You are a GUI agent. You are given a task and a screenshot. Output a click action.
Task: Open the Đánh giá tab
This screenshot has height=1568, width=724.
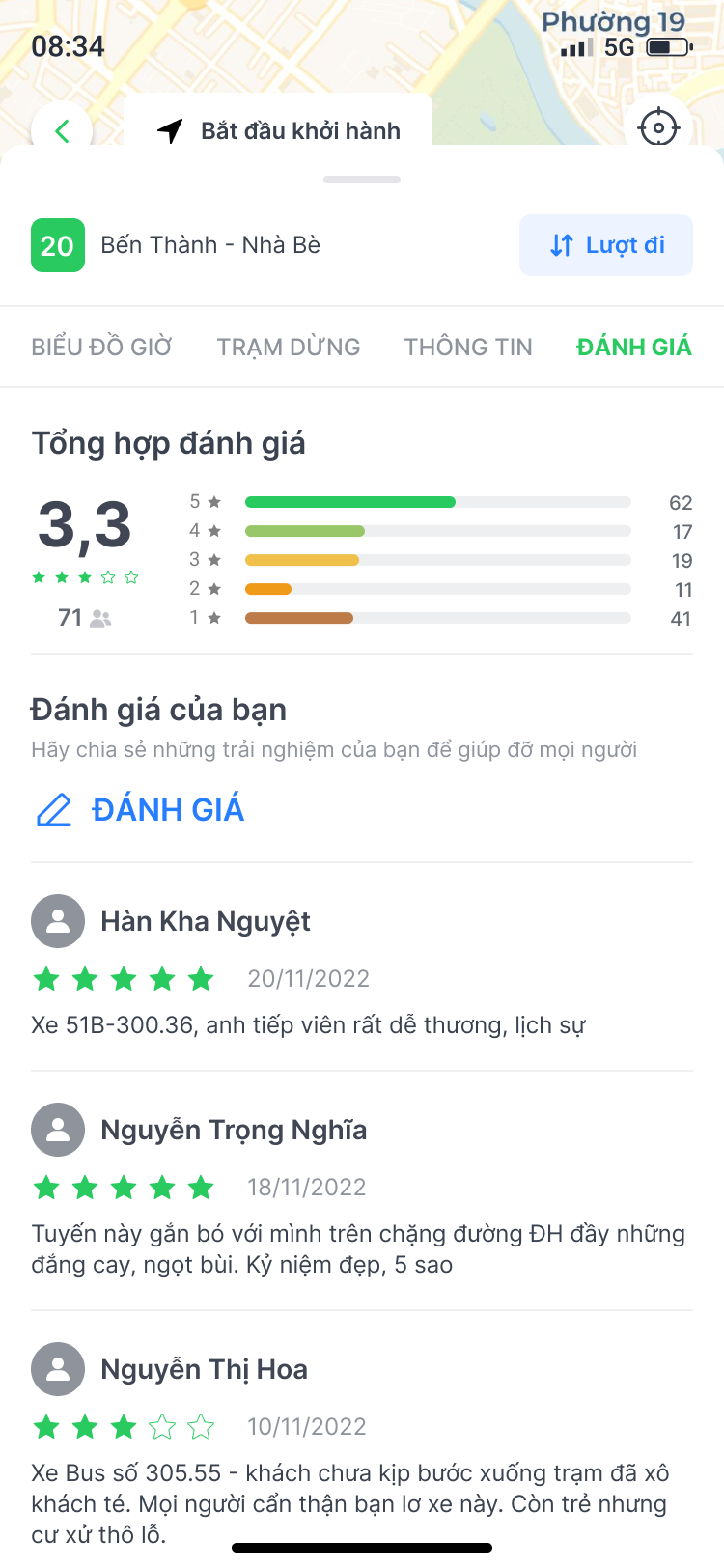coord(634,347)
